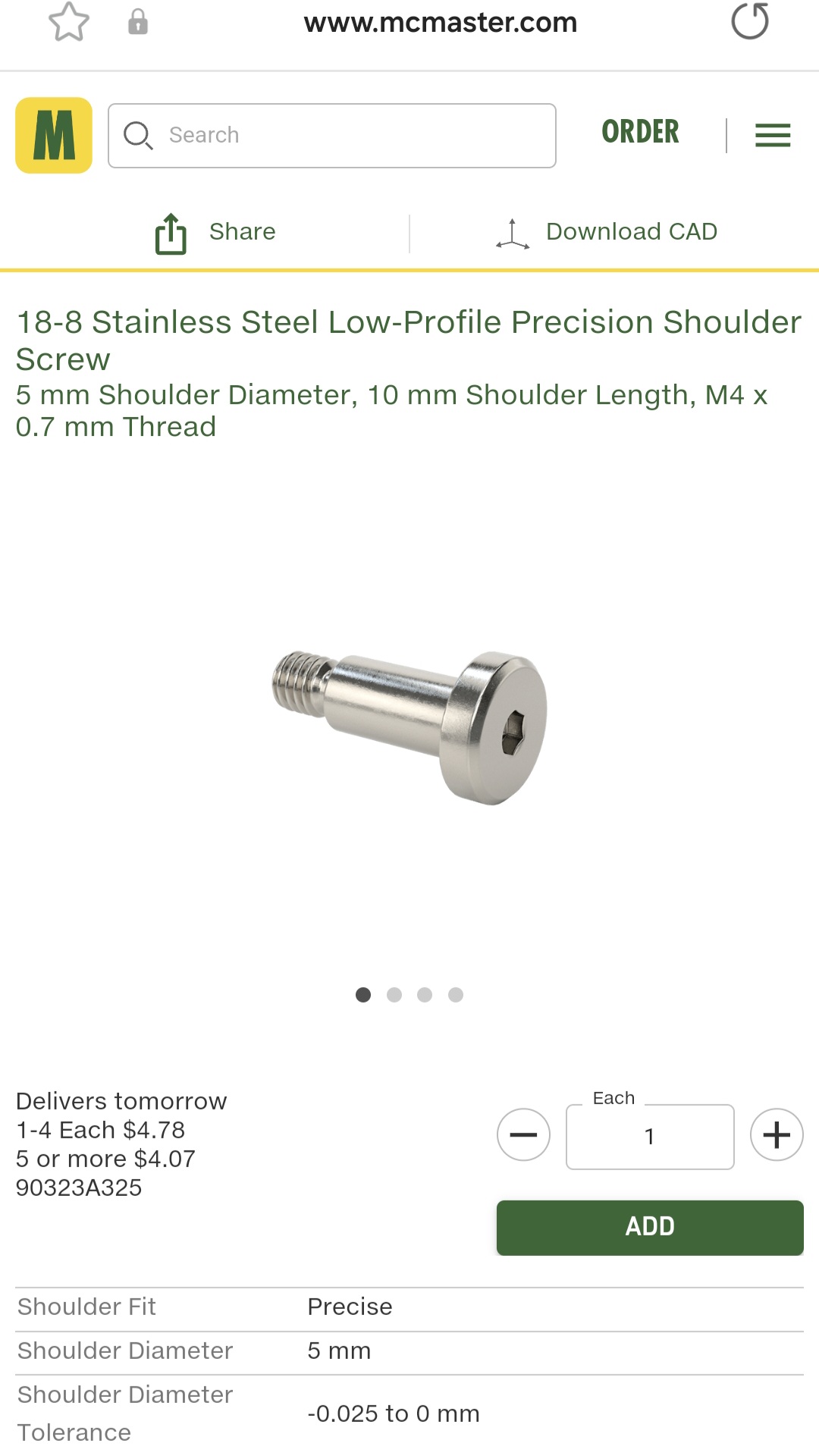
Task: Select the second image indicator dot
Action: (x=394, y=995)
